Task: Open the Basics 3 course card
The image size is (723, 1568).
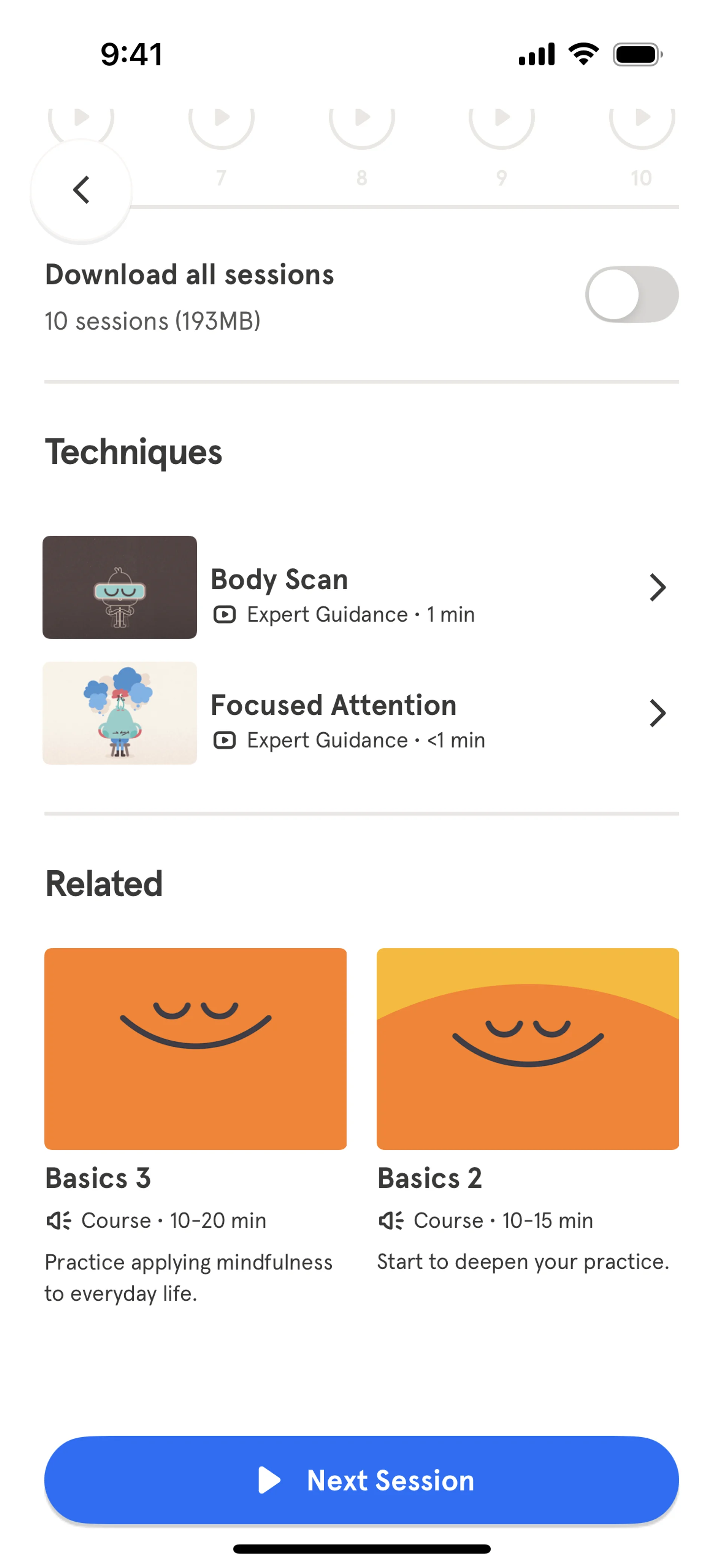Action: coord(195,1048)
